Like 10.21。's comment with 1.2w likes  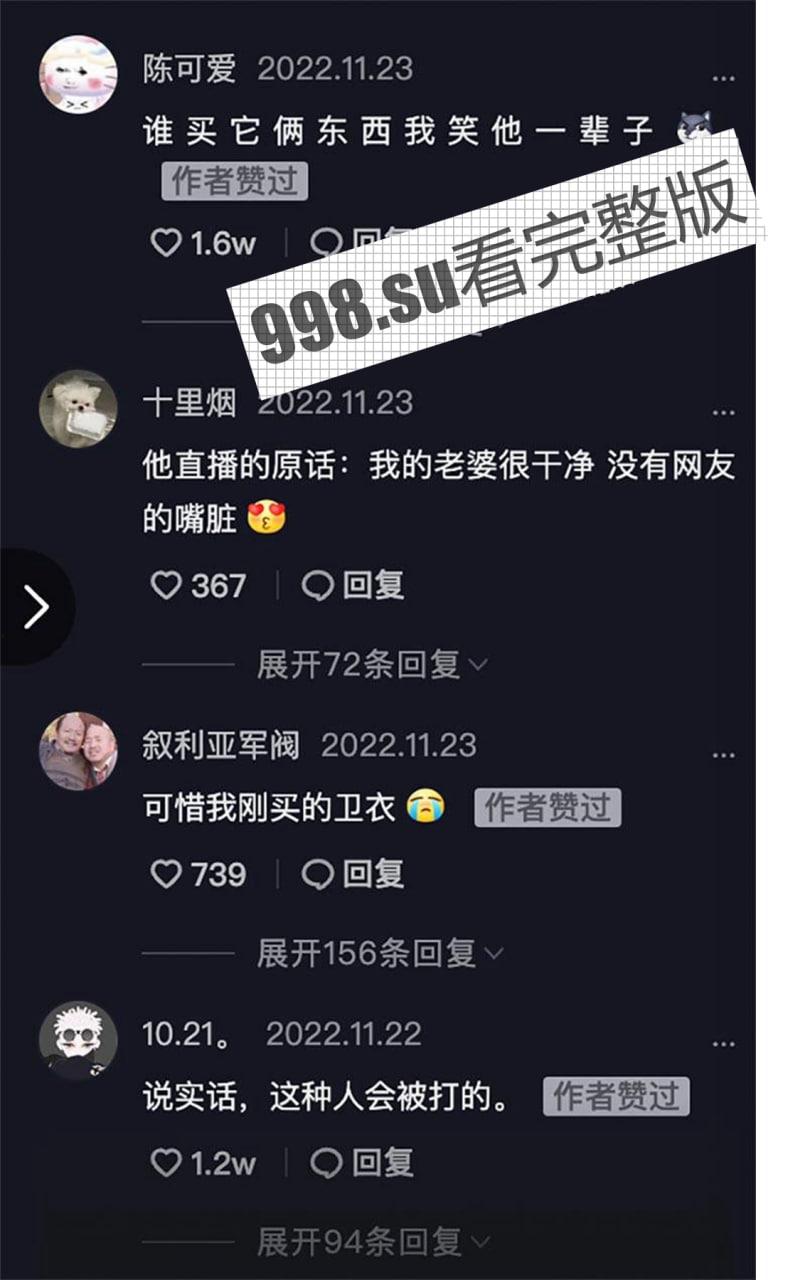pyautogui.click(x=165, y=1163)
